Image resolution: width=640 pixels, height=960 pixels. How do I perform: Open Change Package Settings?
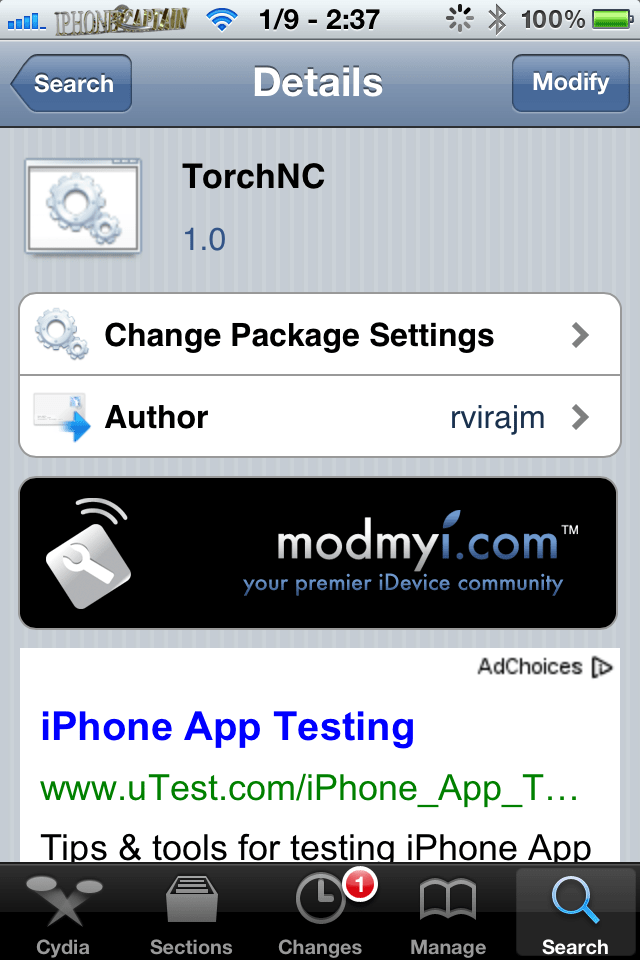pyautogui.click(x=320, y=335)
